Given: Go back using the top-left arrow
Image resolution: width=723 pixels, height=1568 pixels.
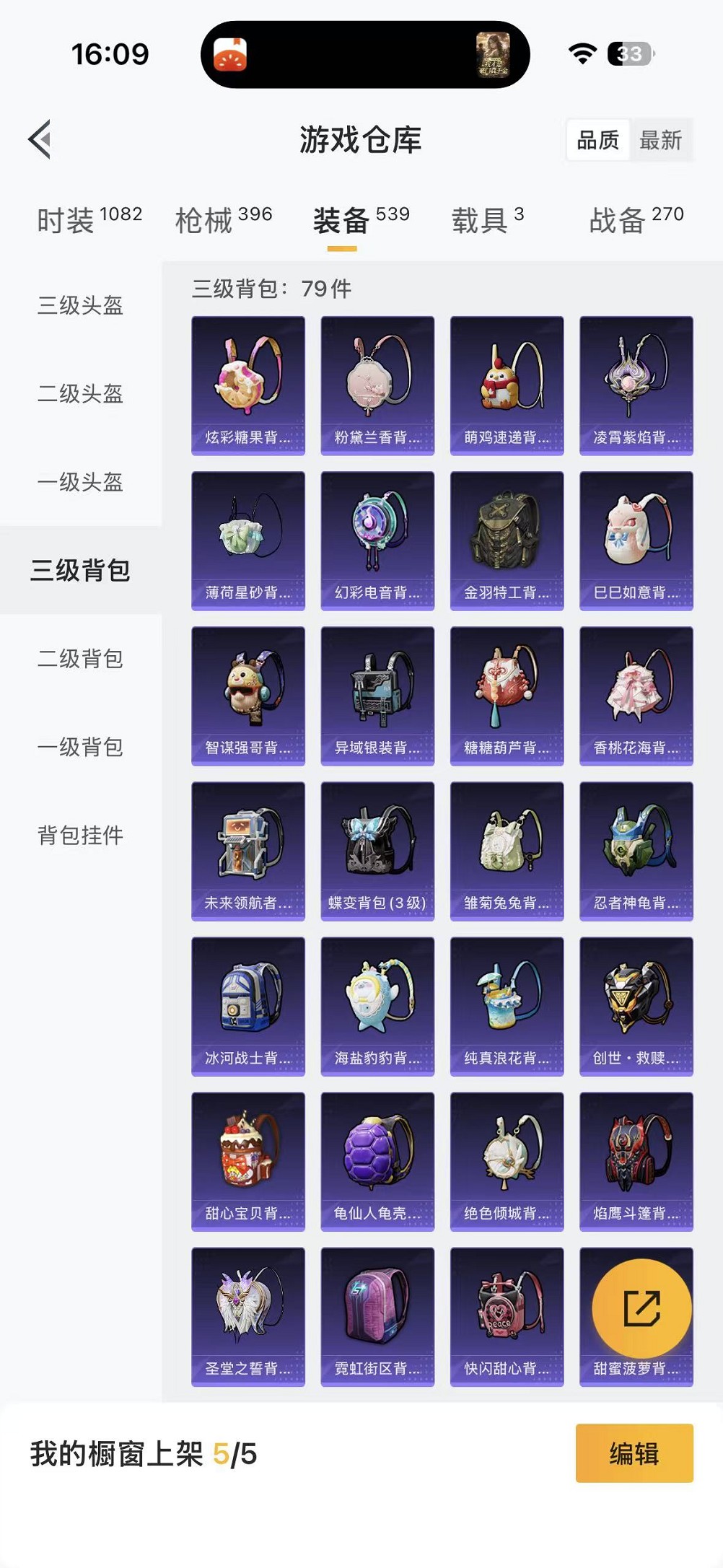Looking at the screenshot, I should click(40, 139).
